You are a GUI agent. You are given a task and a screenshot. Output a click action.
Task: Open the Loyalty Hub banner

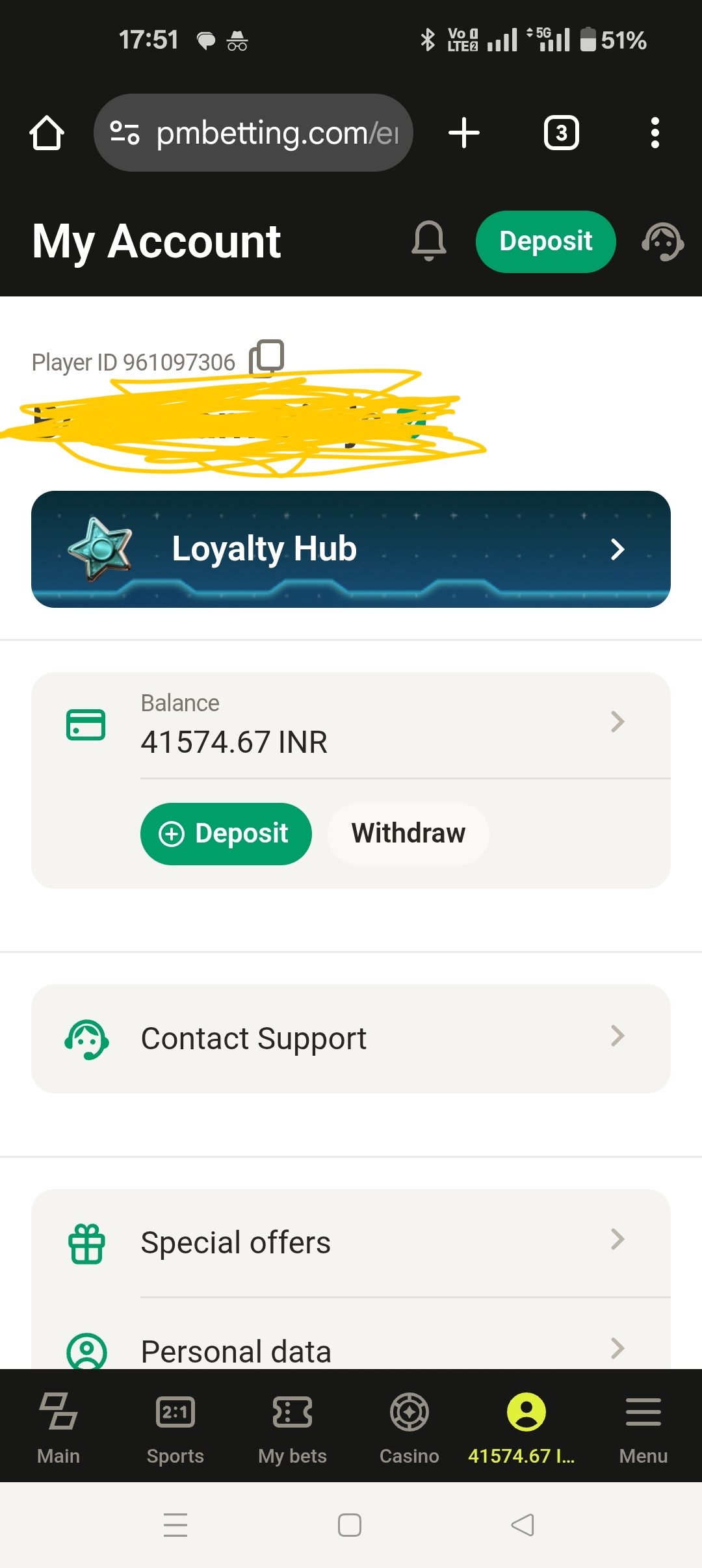click(x=351, y=549)
